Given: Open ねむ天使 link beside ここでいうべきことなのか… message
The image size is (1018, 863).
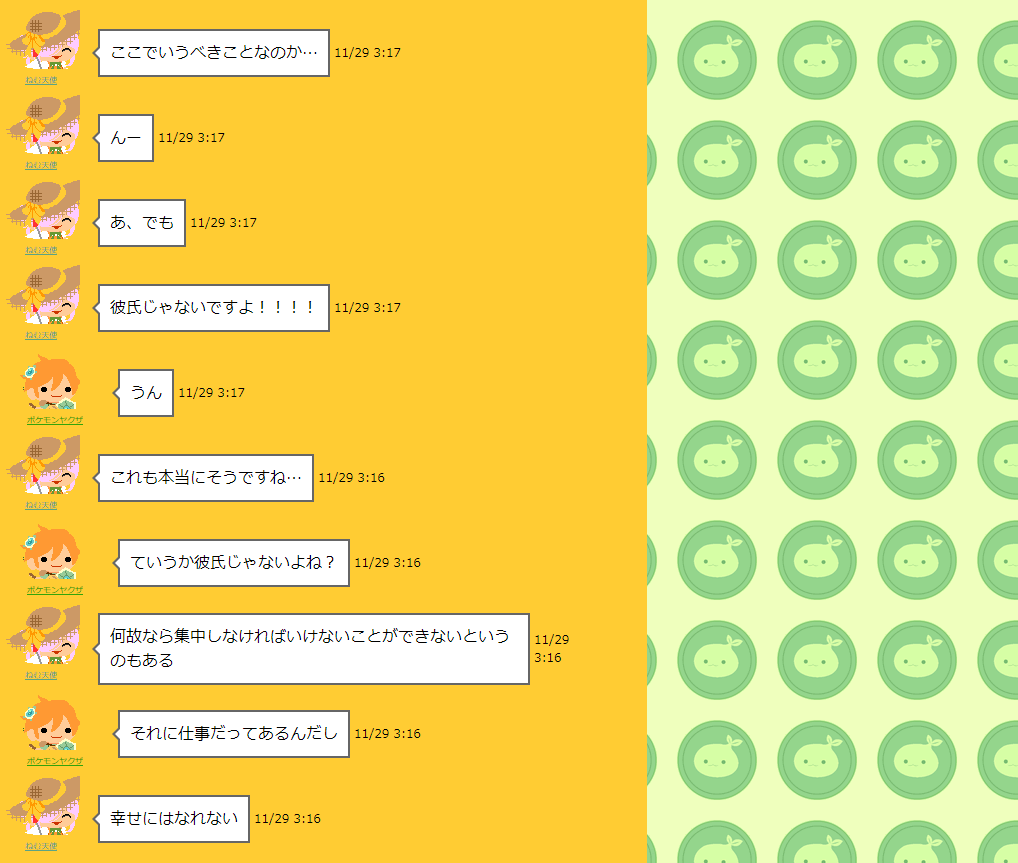Looking at the screenshot, I should coord(41,80).
